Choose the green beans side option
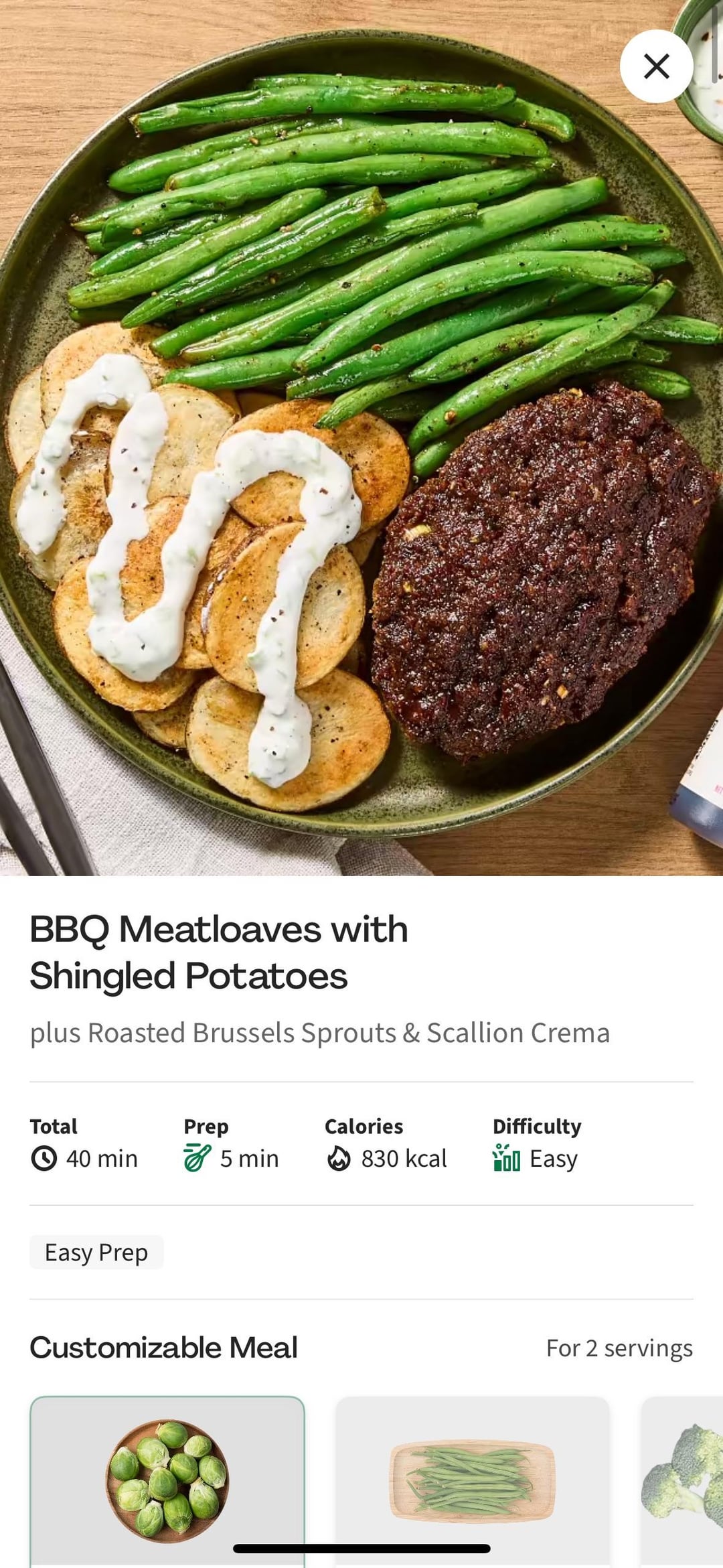 pos(473,1480)
